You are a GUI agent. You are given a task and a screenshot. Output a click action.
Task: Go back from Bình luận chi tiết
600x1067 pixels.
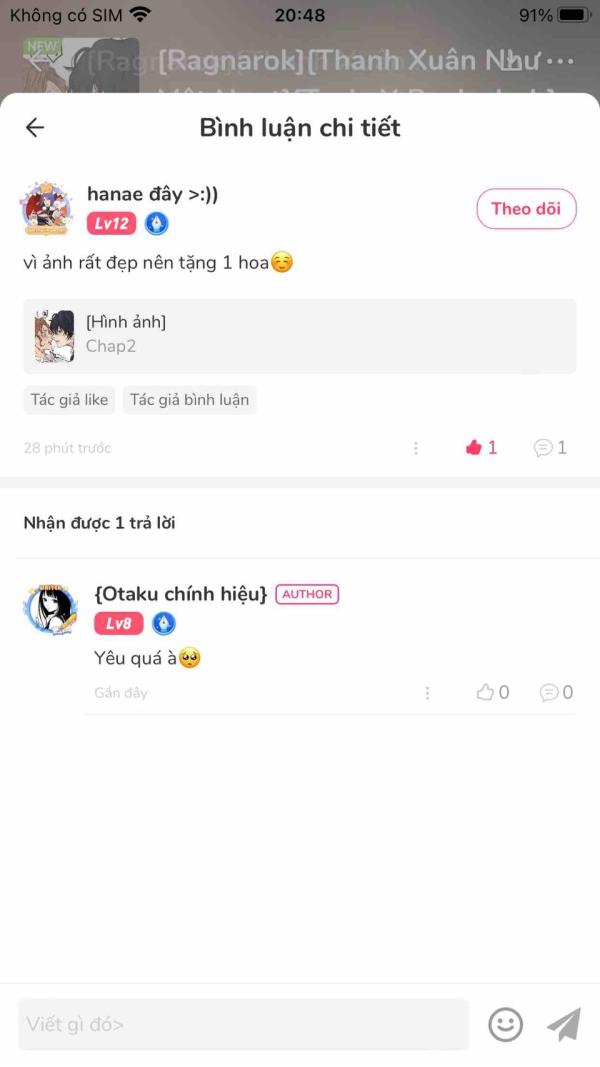click(x=35, y=127)
